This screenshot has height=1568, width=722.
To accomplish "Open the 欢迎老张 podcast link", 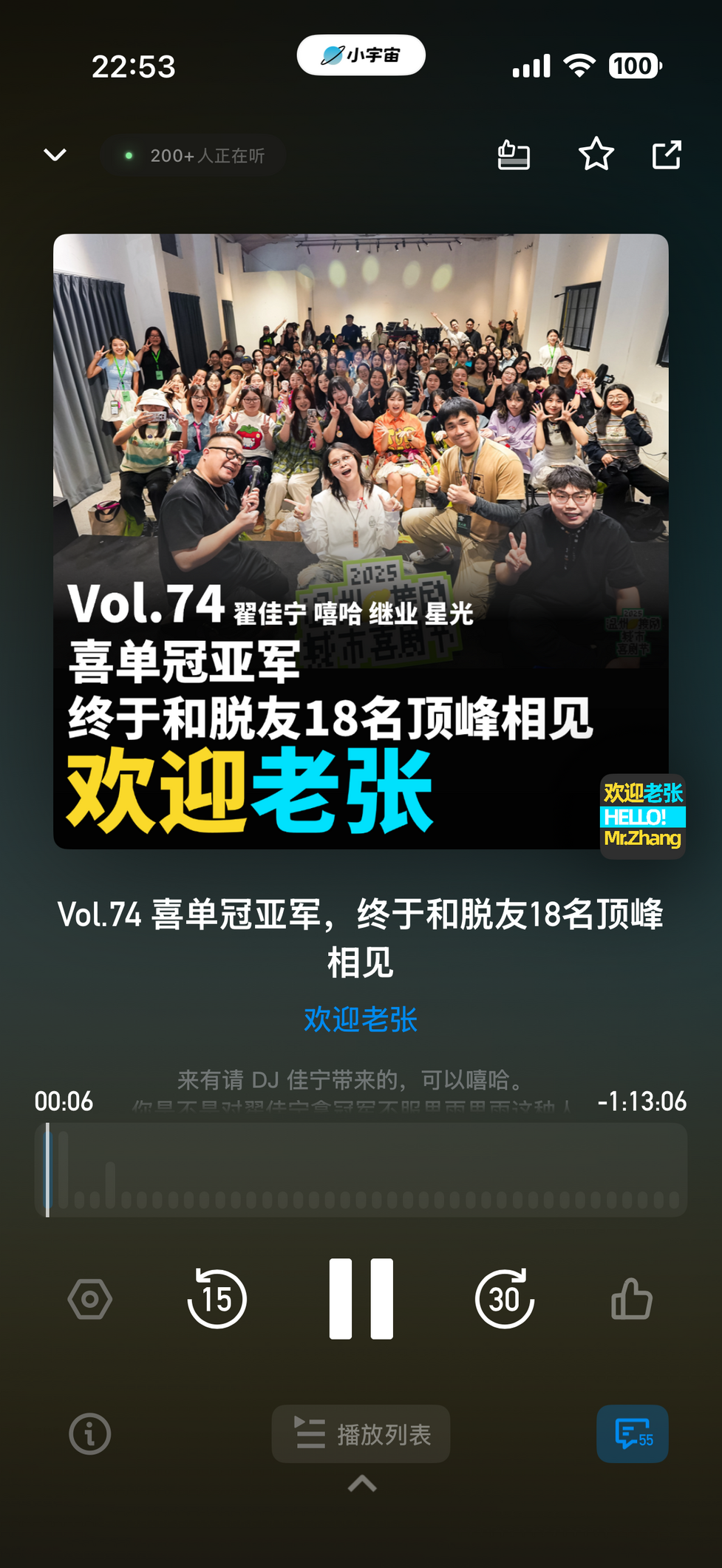I will click(361, 1019).
